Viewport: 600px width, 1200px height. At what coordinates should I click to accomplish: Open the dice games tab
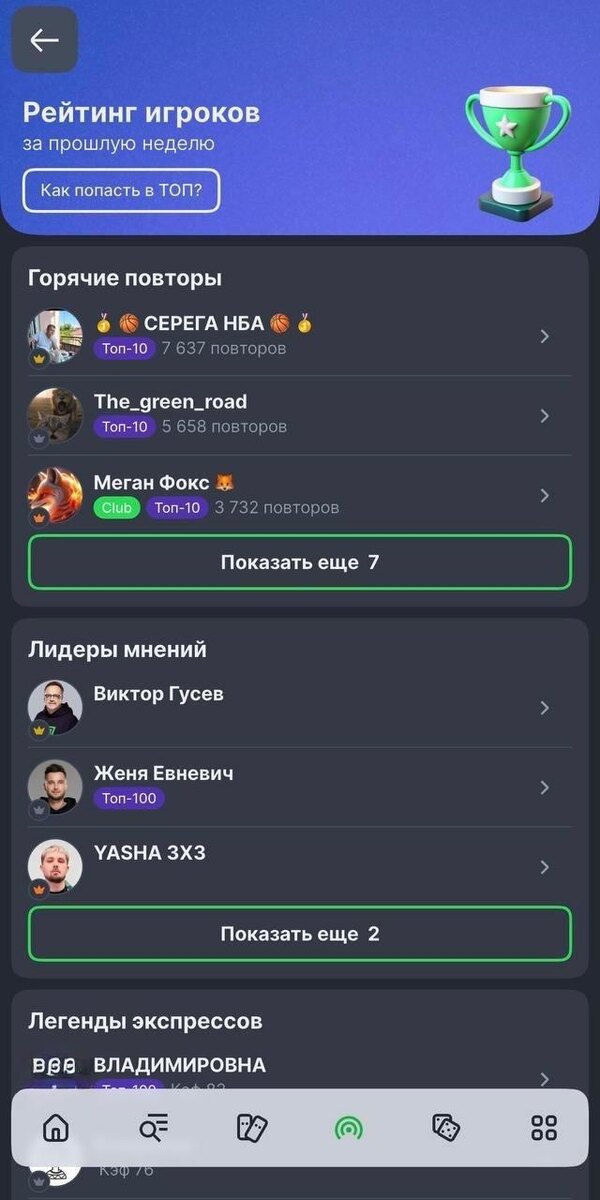(446, 1128)
